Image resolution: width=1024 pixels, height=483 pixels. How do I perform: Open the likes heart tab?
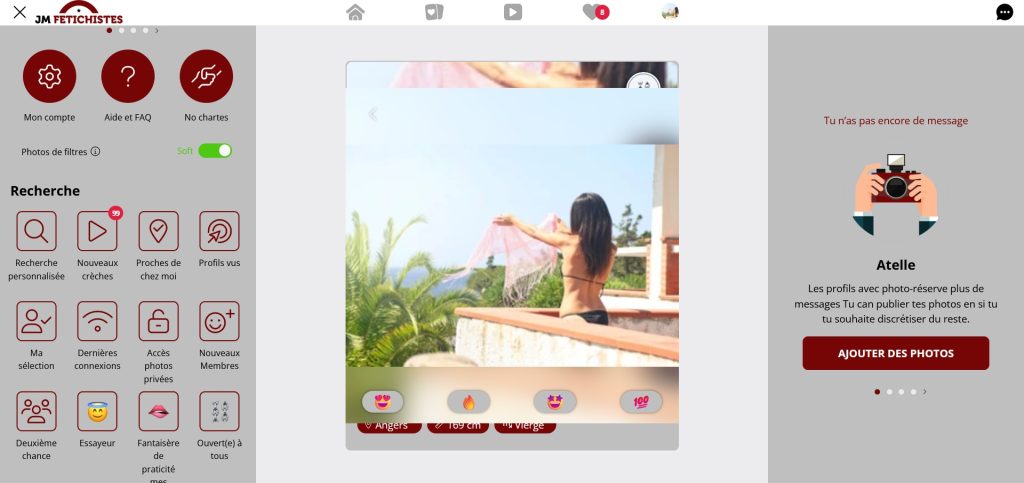coord(594,12)
